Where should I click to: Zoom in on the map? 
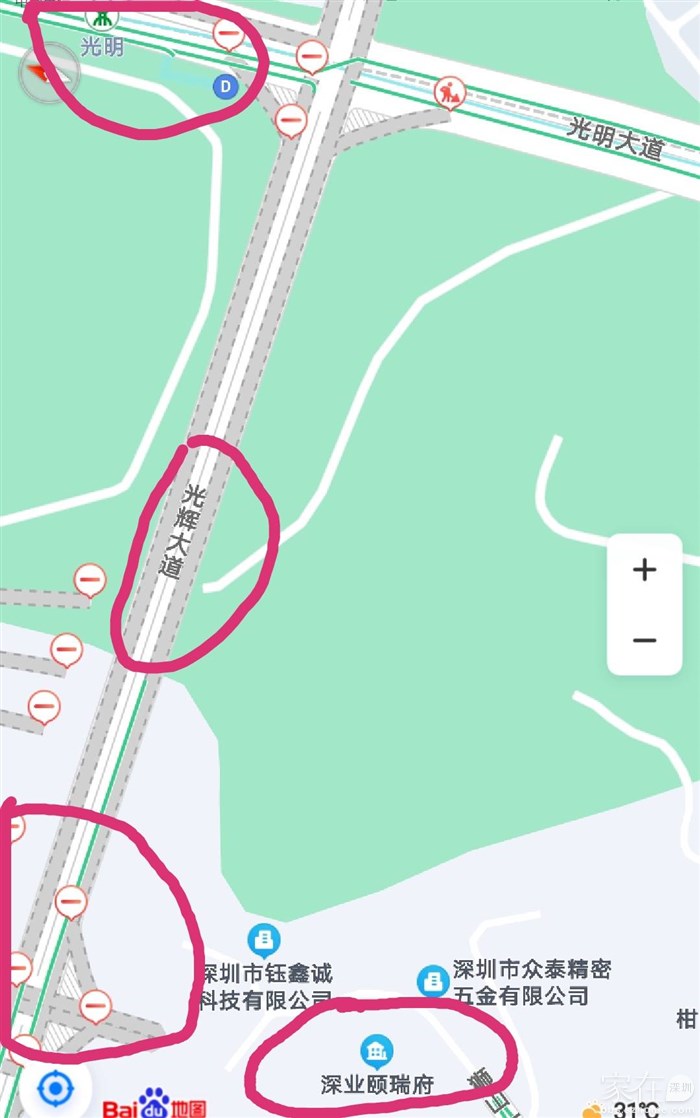[644, 570]
